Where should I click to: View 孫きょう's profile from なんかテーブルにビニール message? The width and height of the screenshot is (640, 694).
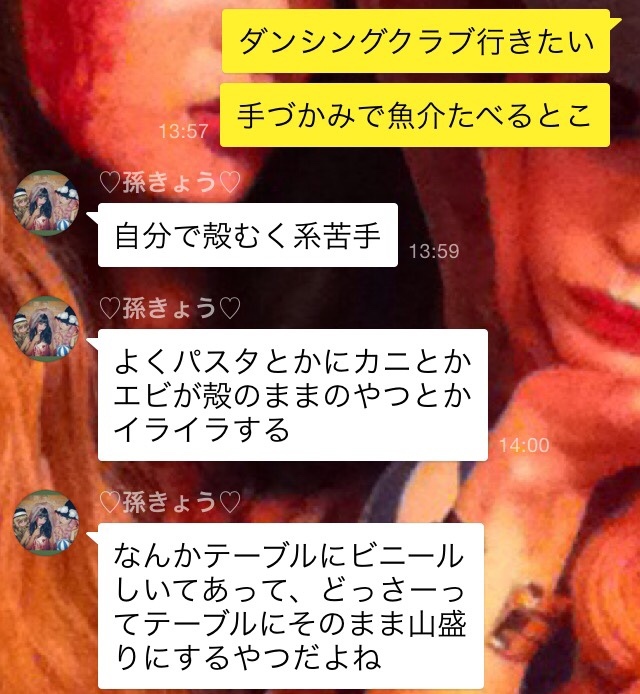coord(45,523)
